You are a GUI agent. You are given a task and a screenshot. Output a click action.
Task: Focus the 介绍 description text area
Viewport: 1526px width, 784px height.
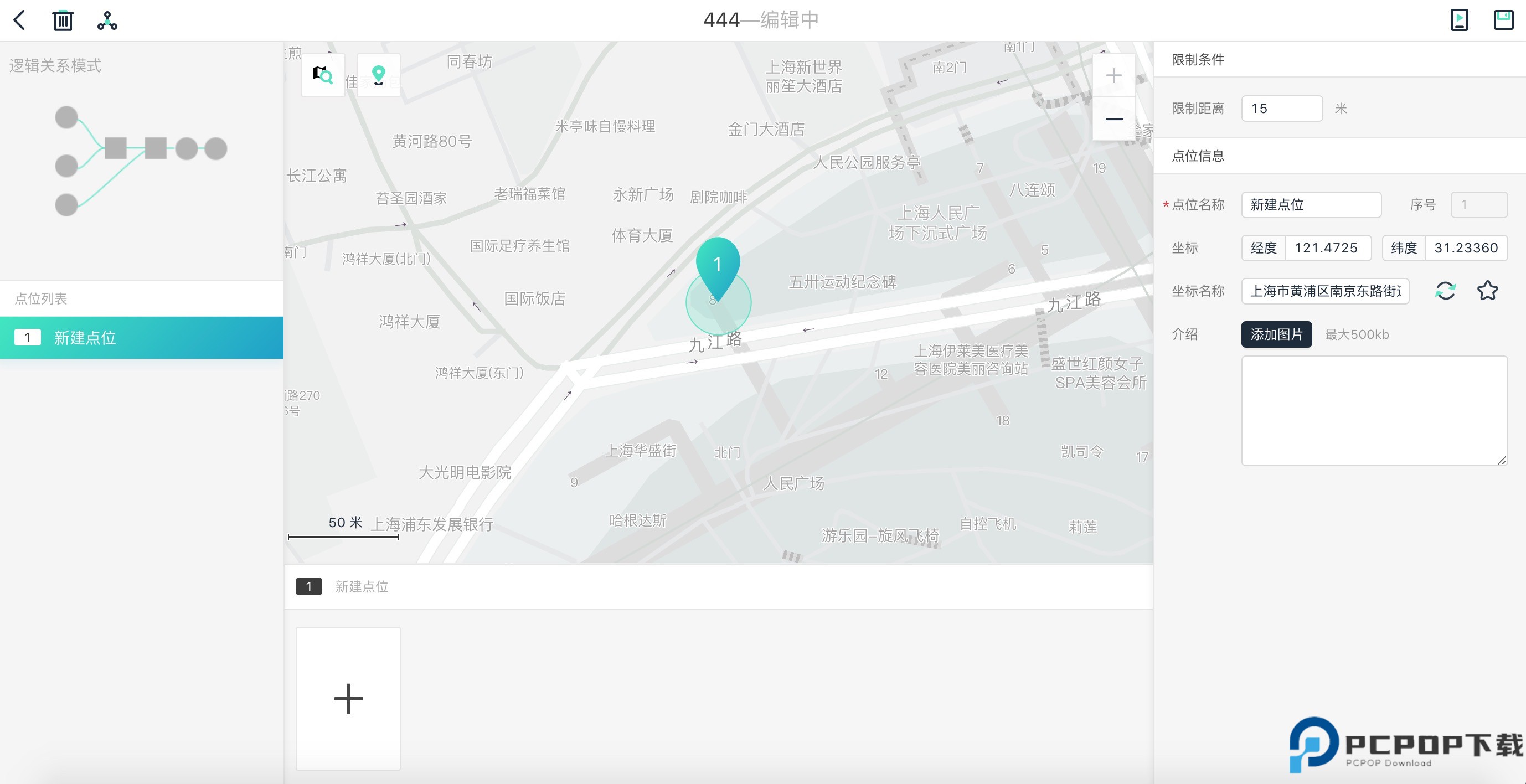[1374, 410]
